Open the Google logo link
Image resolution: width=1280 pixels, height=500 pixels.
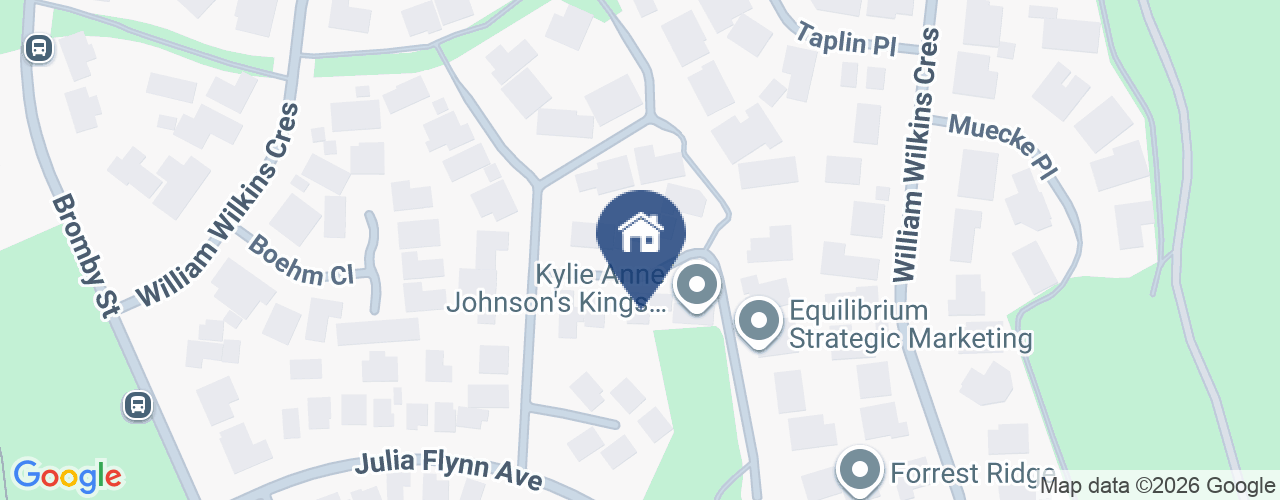tap(67, 476)
